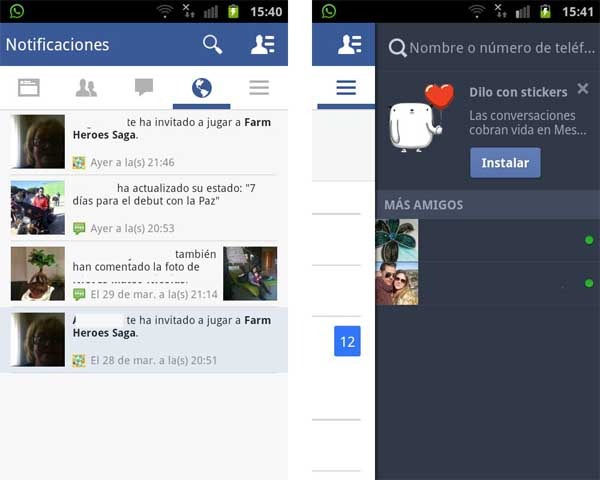This screenshot has width=600, height=480.
Task: Switch to the friend requests tab
Action: pyautogui.click(x=86, y=88)
